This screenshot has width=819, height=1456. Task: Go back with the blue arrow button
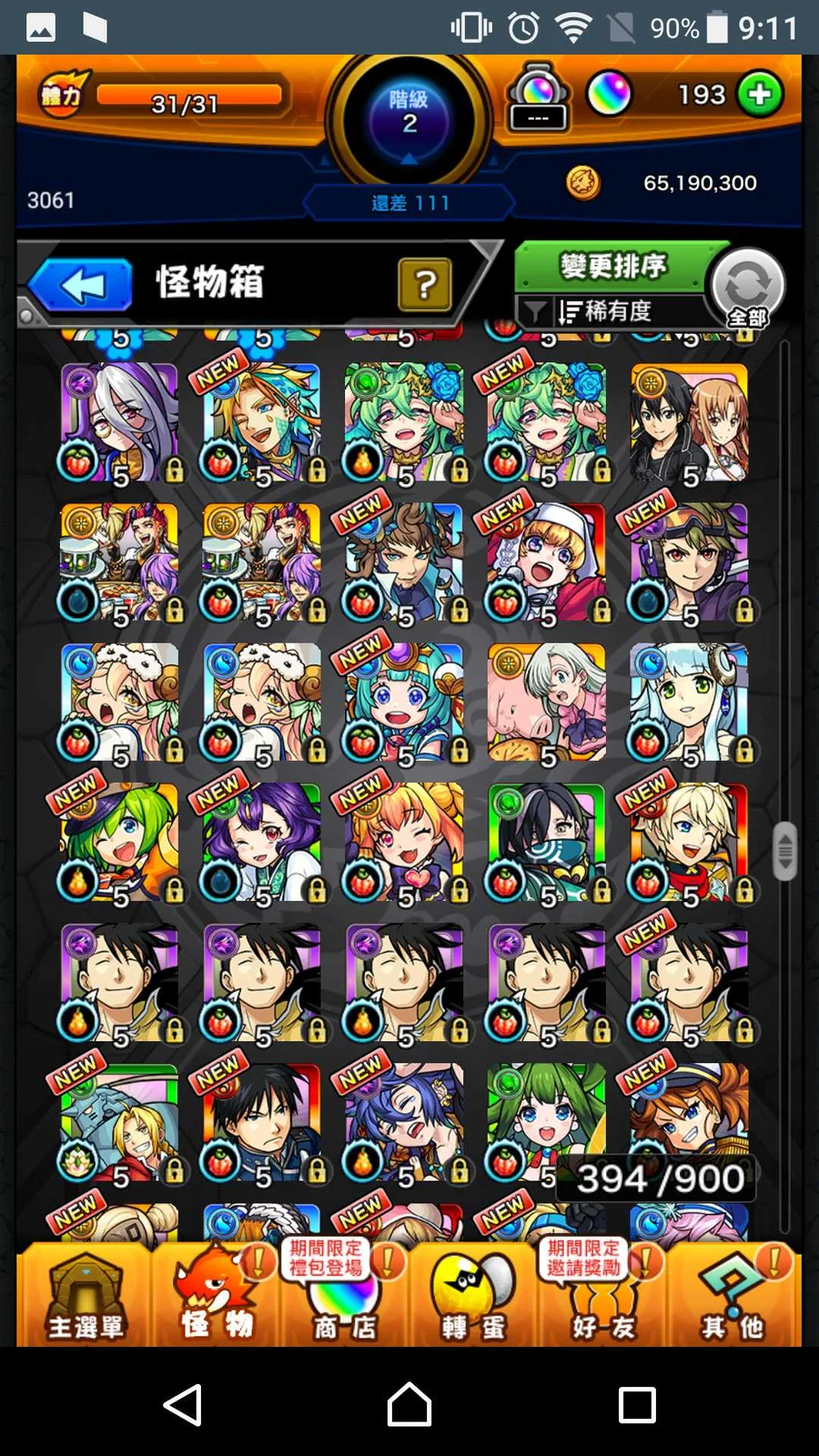point(82,285)
